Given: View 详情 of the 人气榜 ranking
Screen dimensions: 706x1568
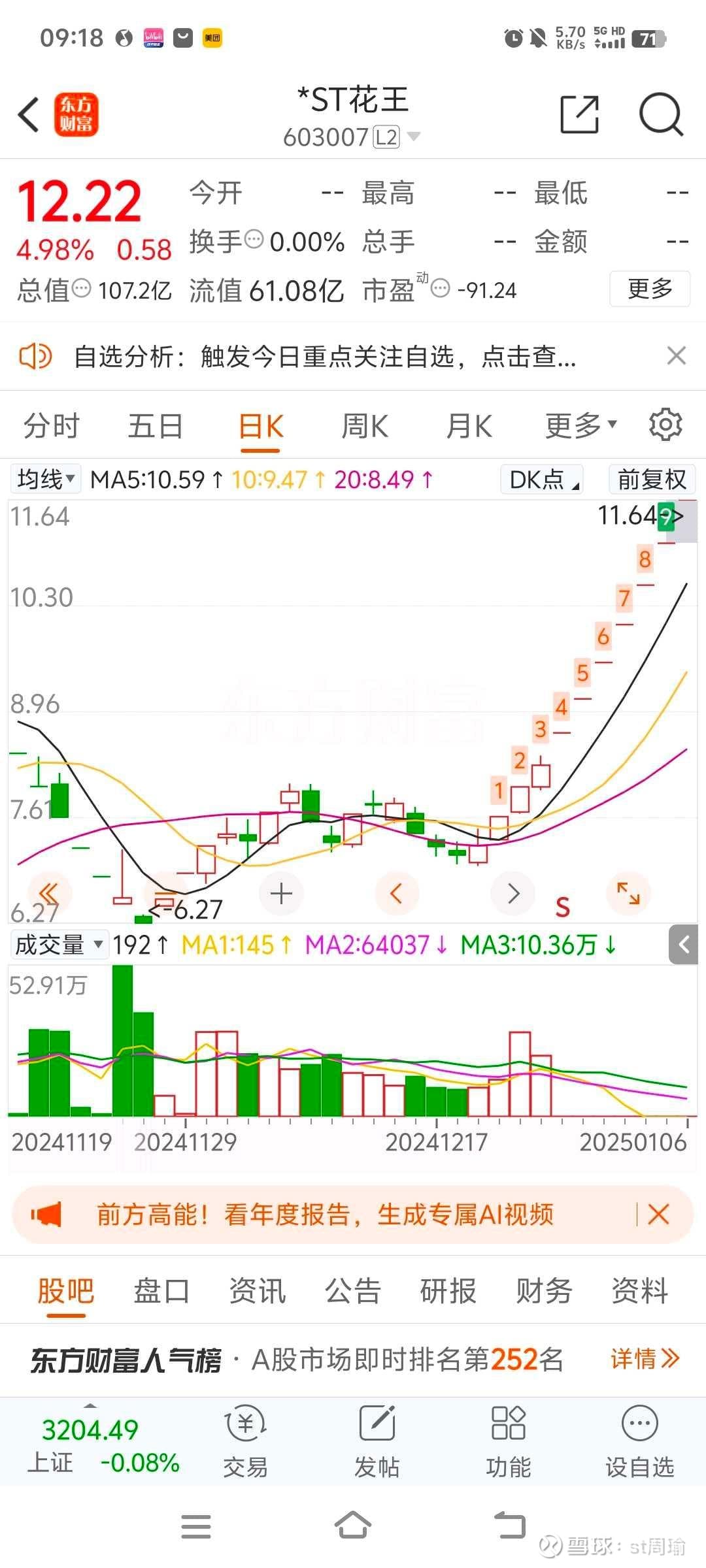Looking at the screenshot, I should tap(645, 1359).
